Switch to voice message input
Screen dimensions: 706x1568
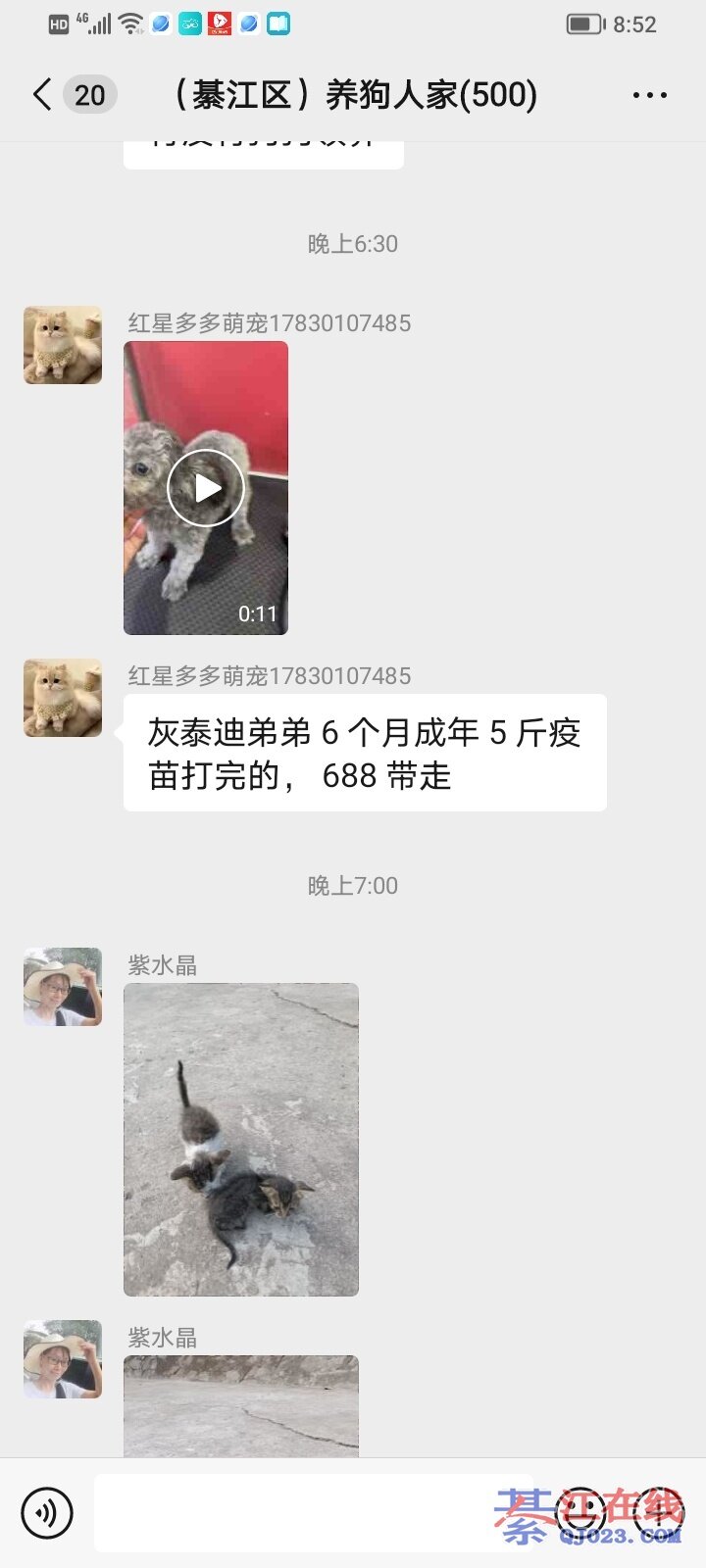(46, 1512)
